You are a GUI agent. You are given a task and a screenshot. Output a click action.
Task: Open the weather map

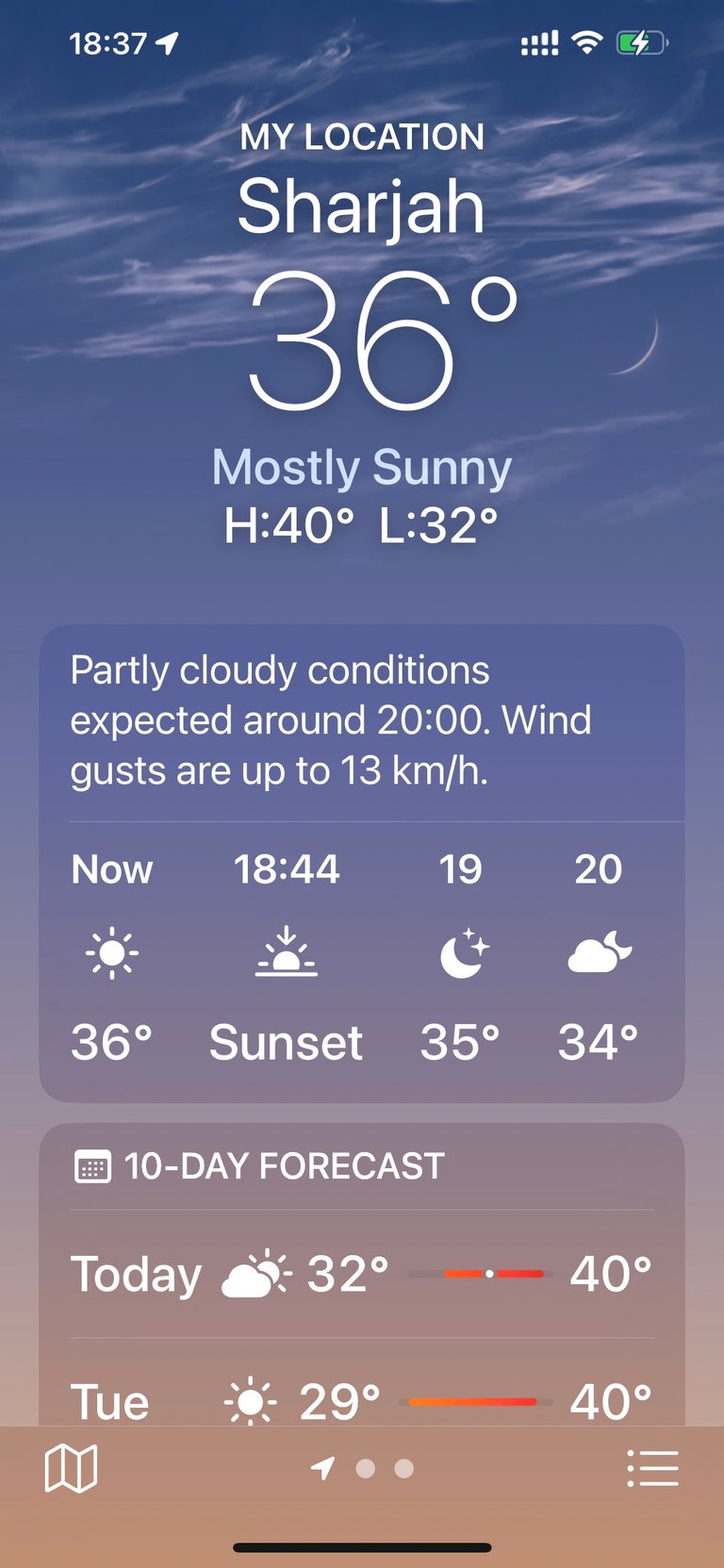(72, 1468)
